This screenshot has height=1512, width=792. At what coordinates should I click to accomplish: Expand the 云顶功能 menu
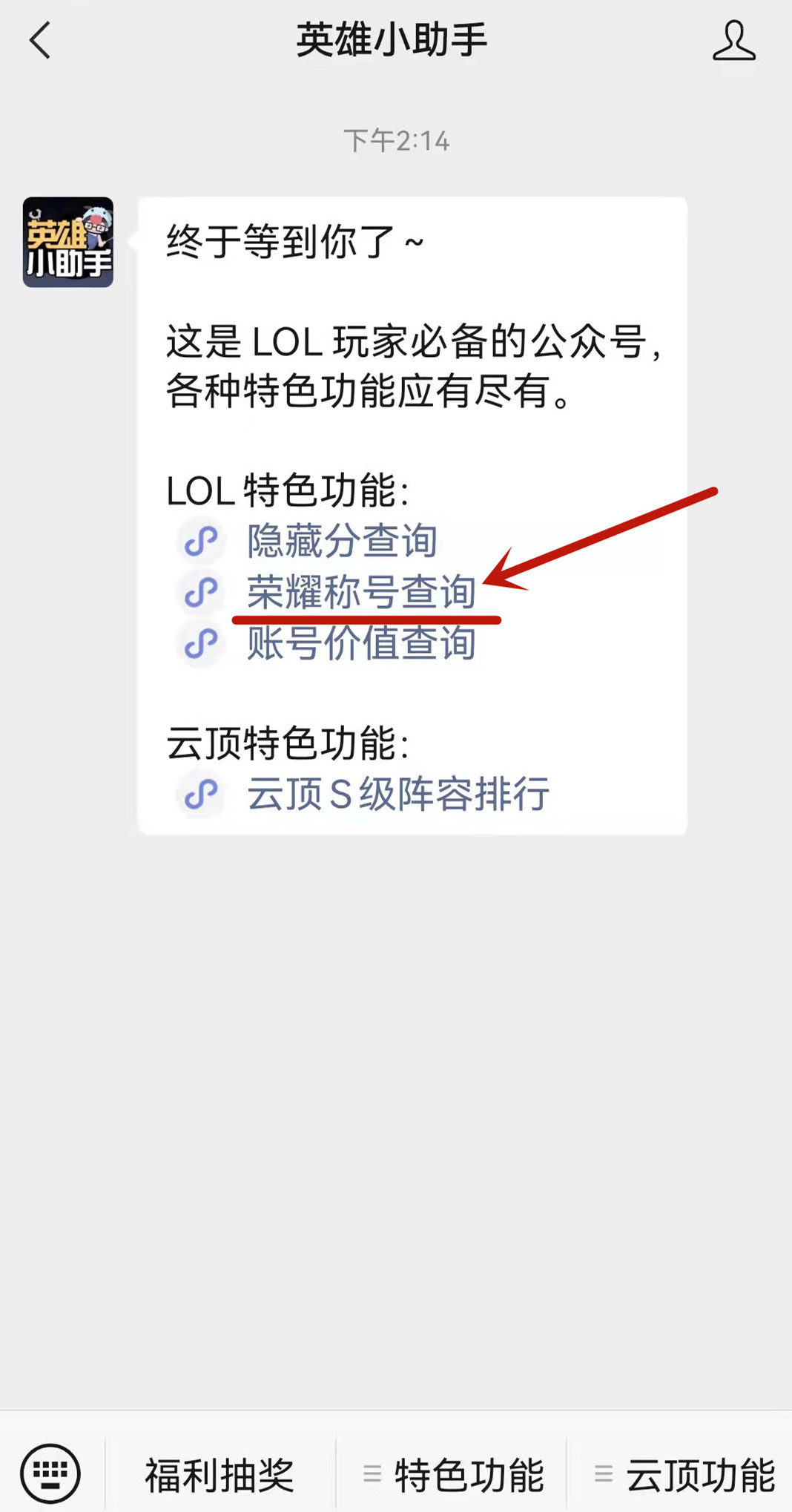(x=682, y=1475)
